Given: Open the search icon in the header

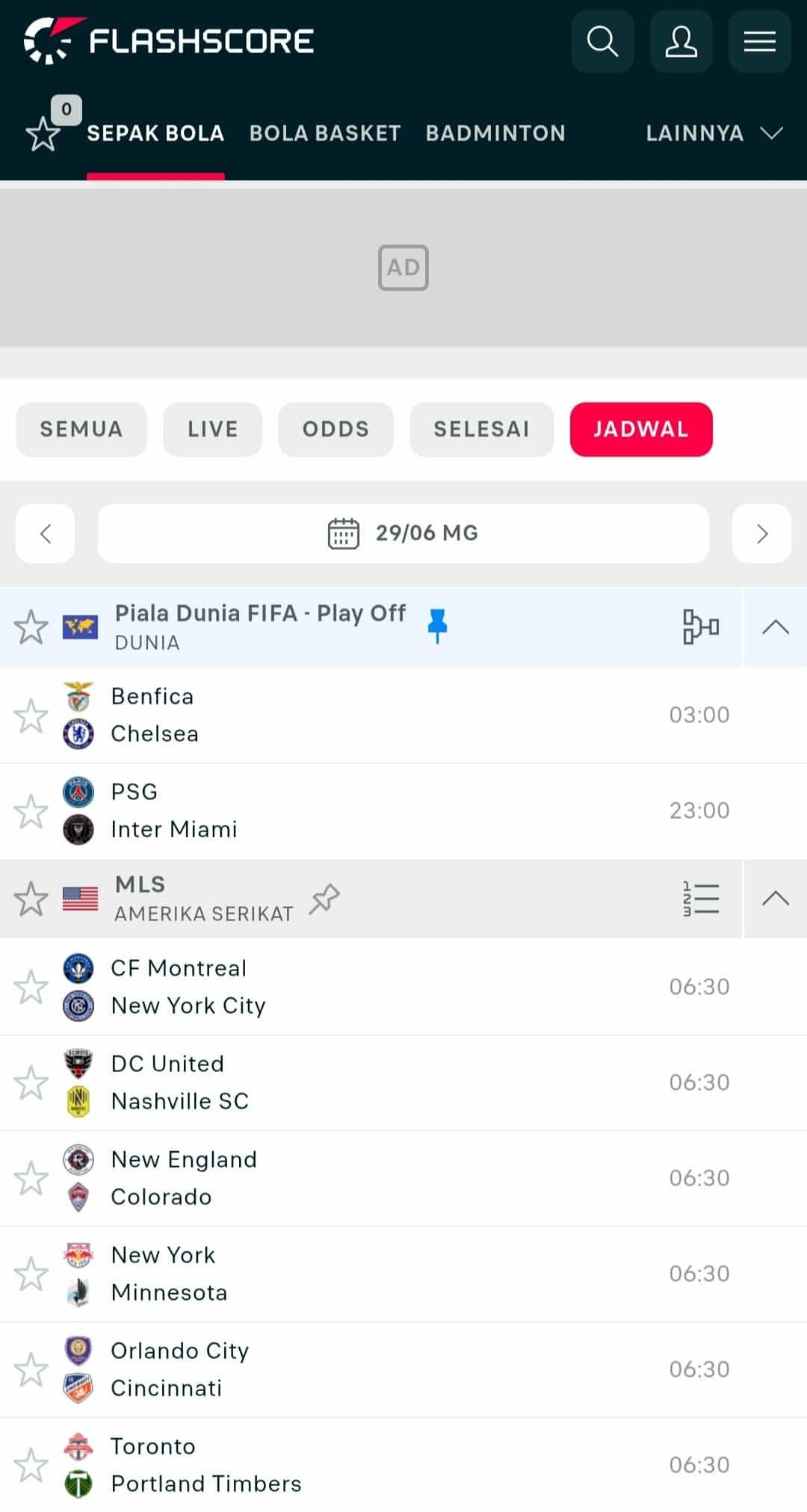Looking at the screenshot, I should click(602, 41).
